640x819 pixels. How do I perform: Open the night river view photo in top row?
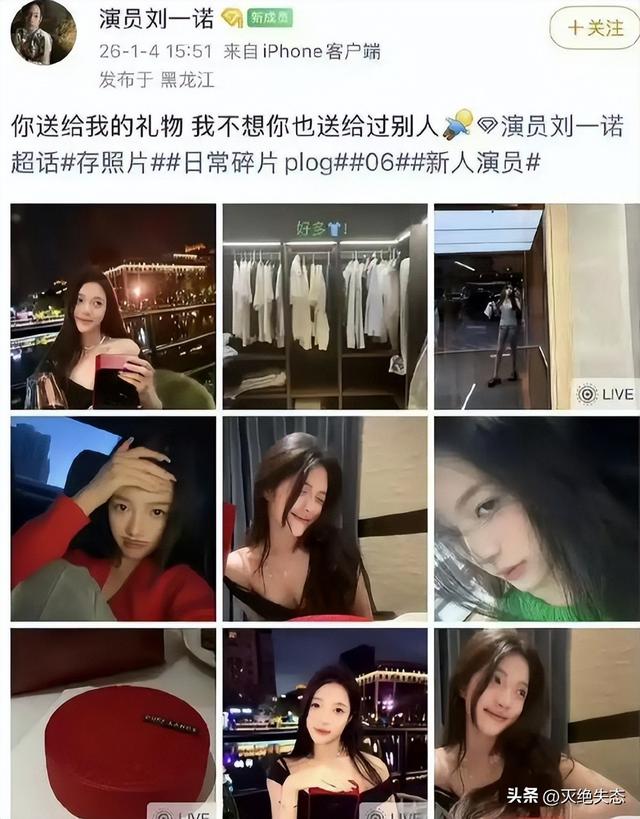(x=113, y=306)
